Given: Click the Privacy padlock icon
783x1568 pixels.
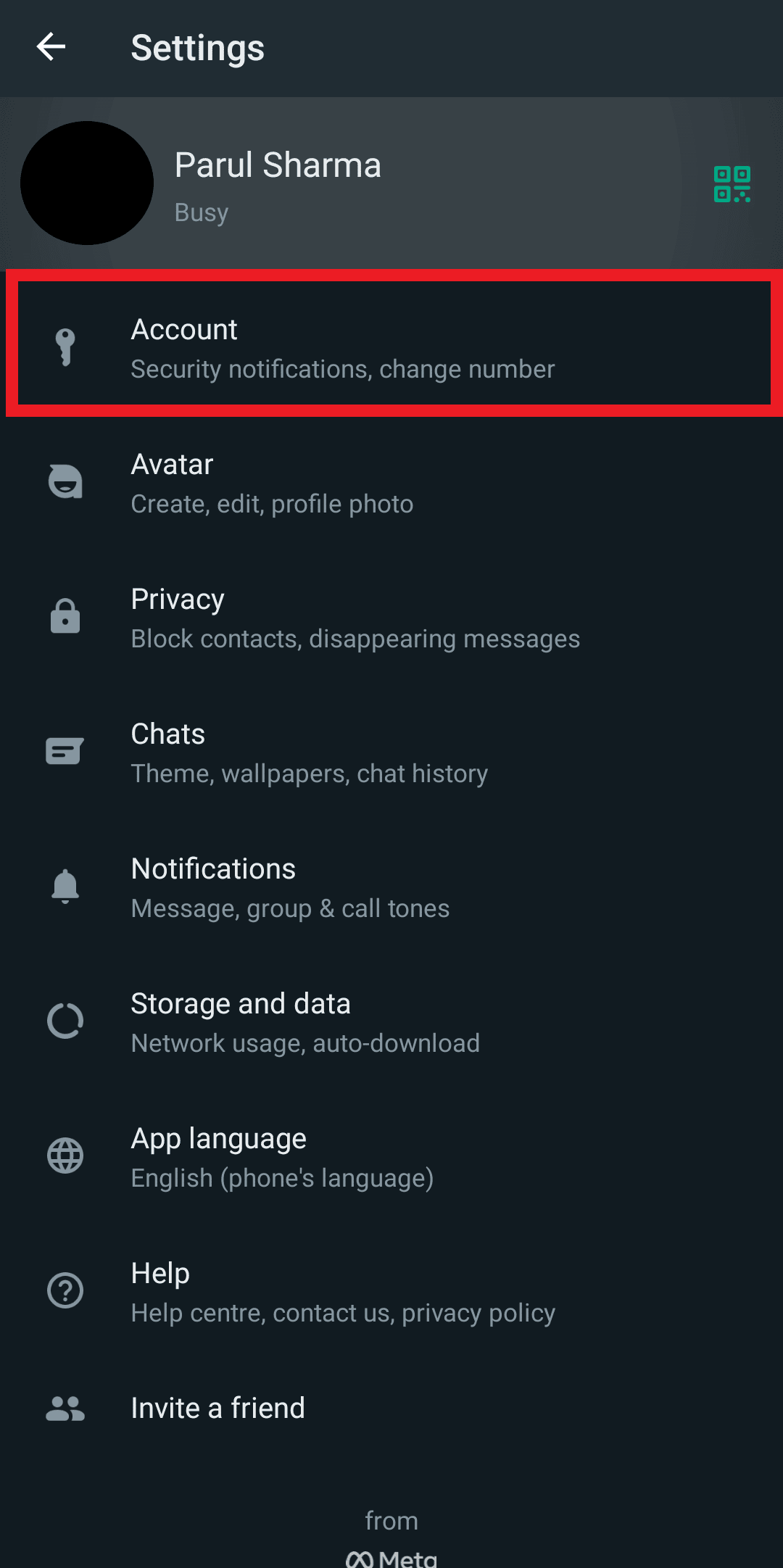Looking at the screenshot, I should [x=65, y=616].
